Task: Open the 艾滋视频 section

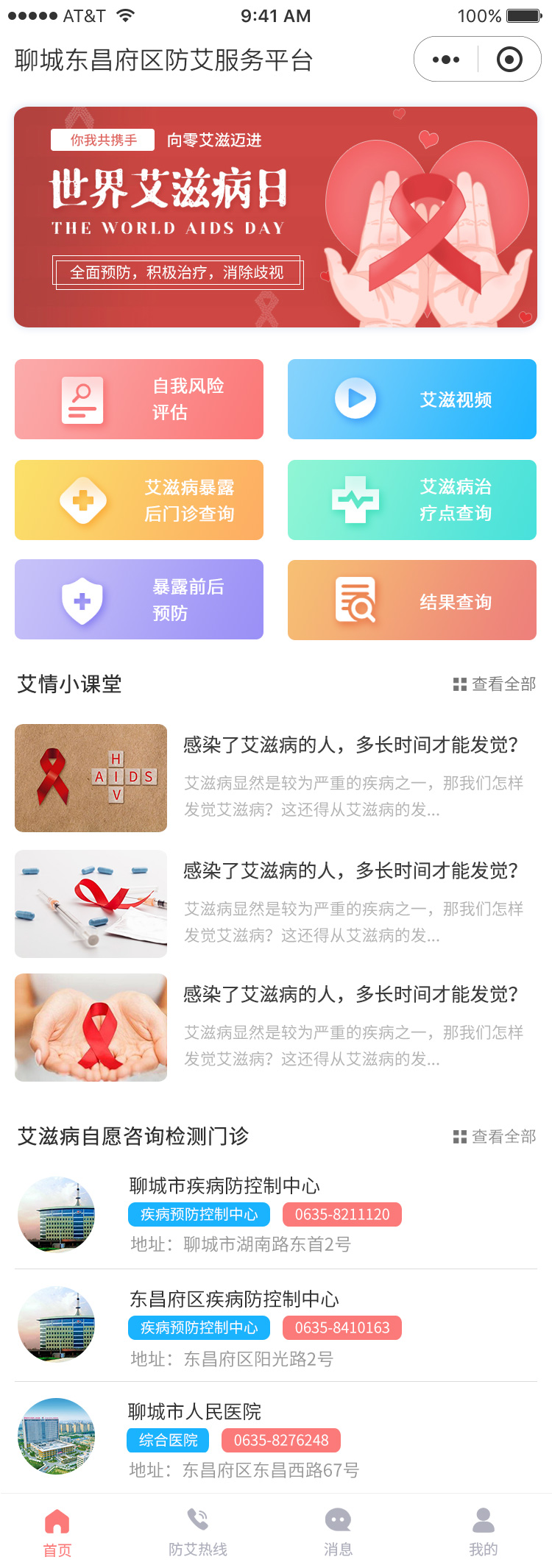Action: coord(412,400)
